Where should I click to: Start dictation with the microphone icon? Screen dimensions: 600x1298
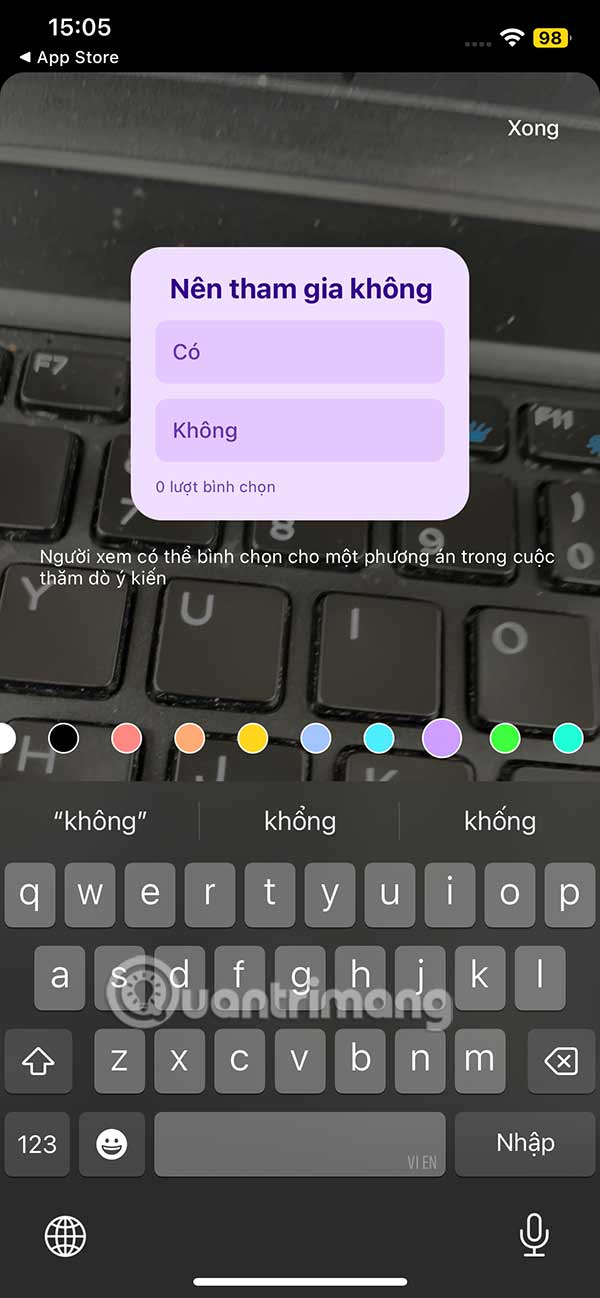(x=534, y=1236)
